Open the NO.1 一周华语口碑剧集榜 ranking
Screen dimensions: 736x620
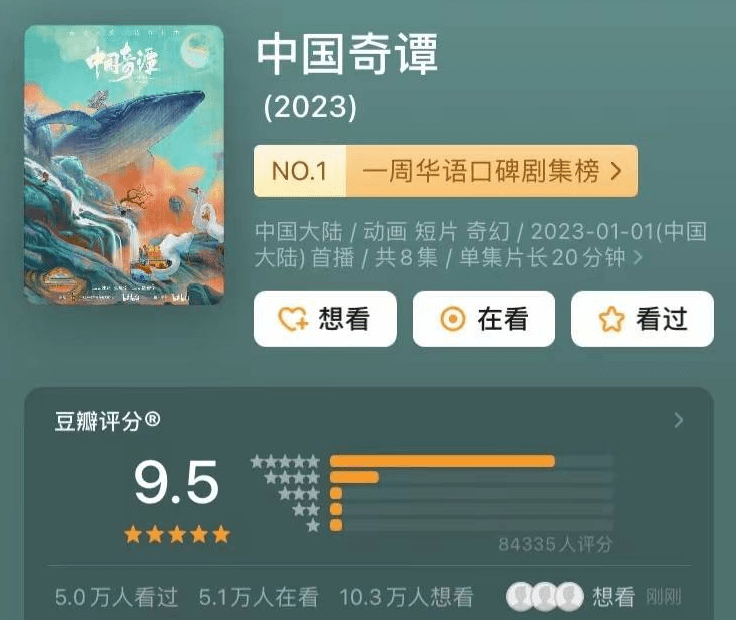coord(445,171)
